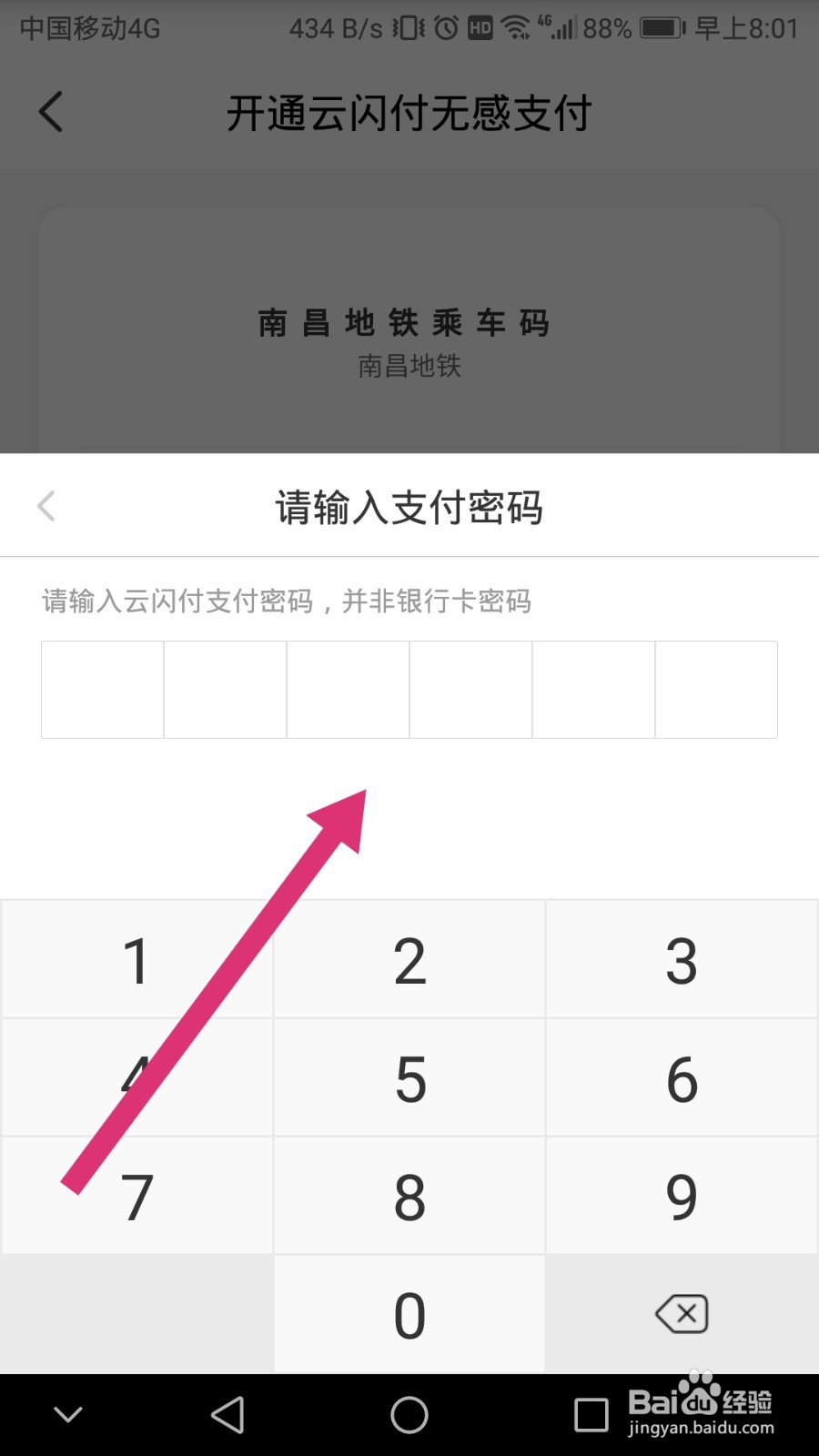
Task: Collapse the navigation bar with the down chevron
Action: pyautogui.click(x=66, y=1414)
